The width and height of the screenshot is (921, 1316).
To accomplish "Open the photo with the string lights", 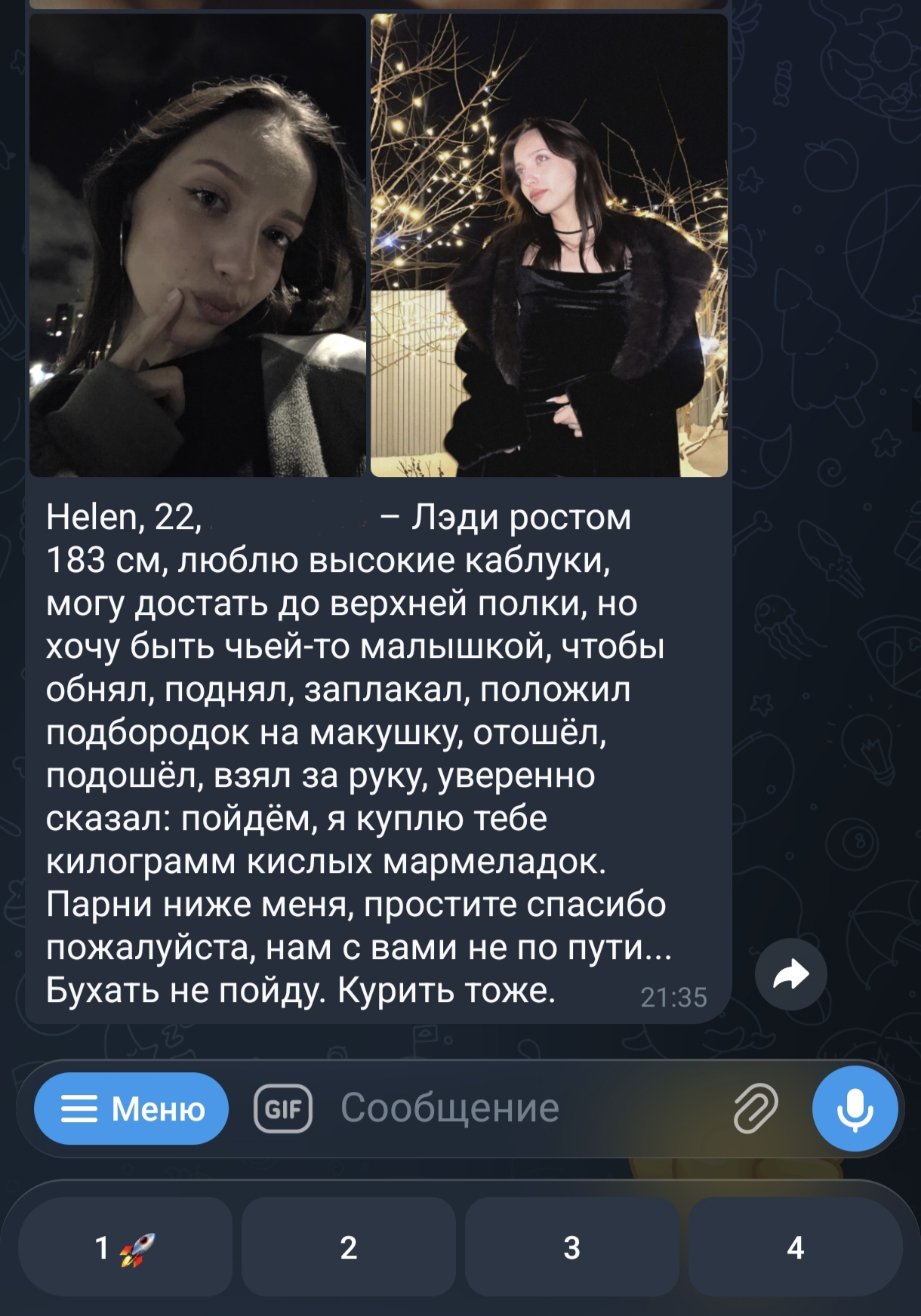I will (x=550, y=245).
